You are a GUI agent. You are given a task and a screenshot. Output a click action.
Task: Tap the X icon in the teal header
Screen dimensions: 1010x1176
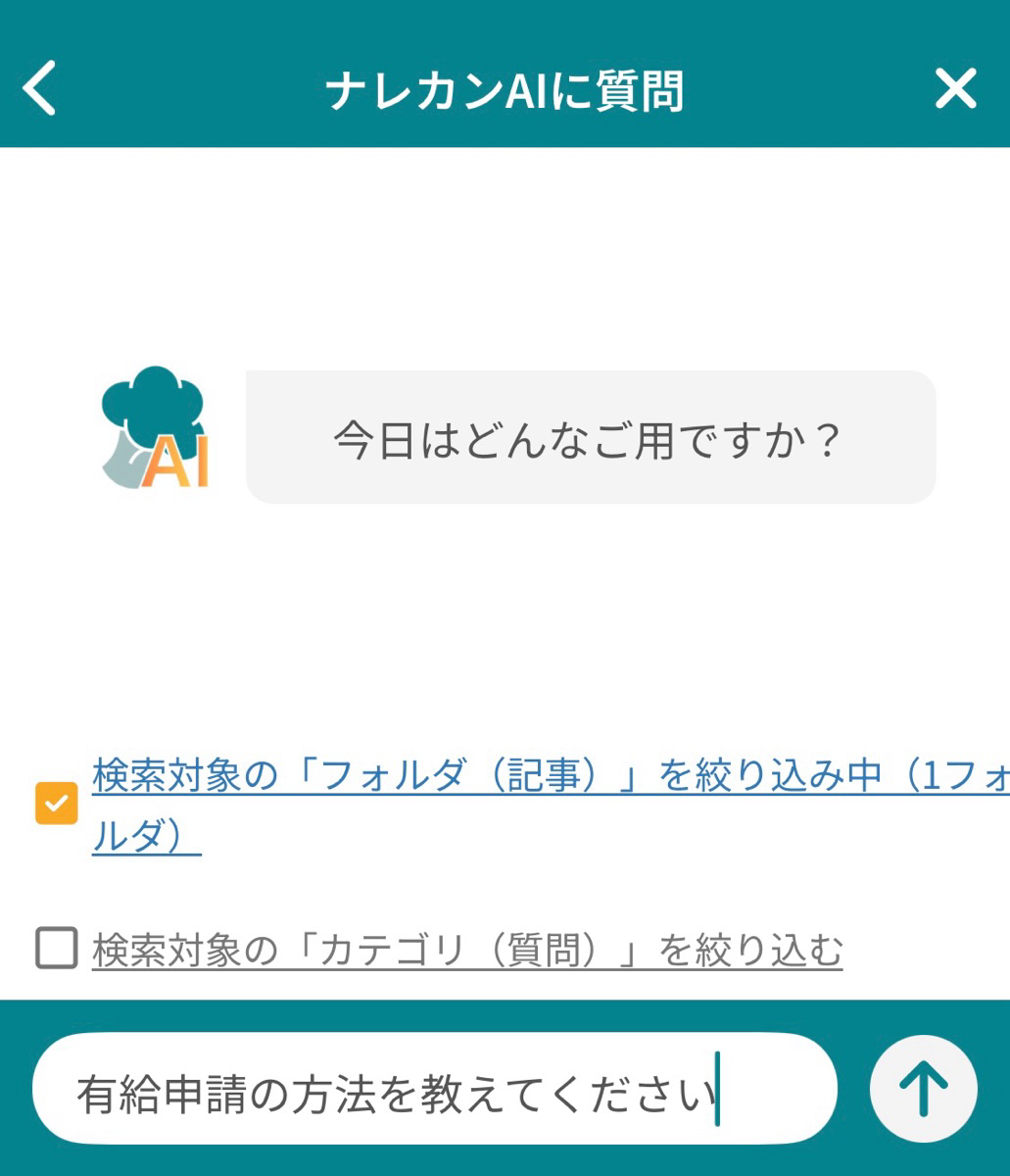tap(954, 88)
